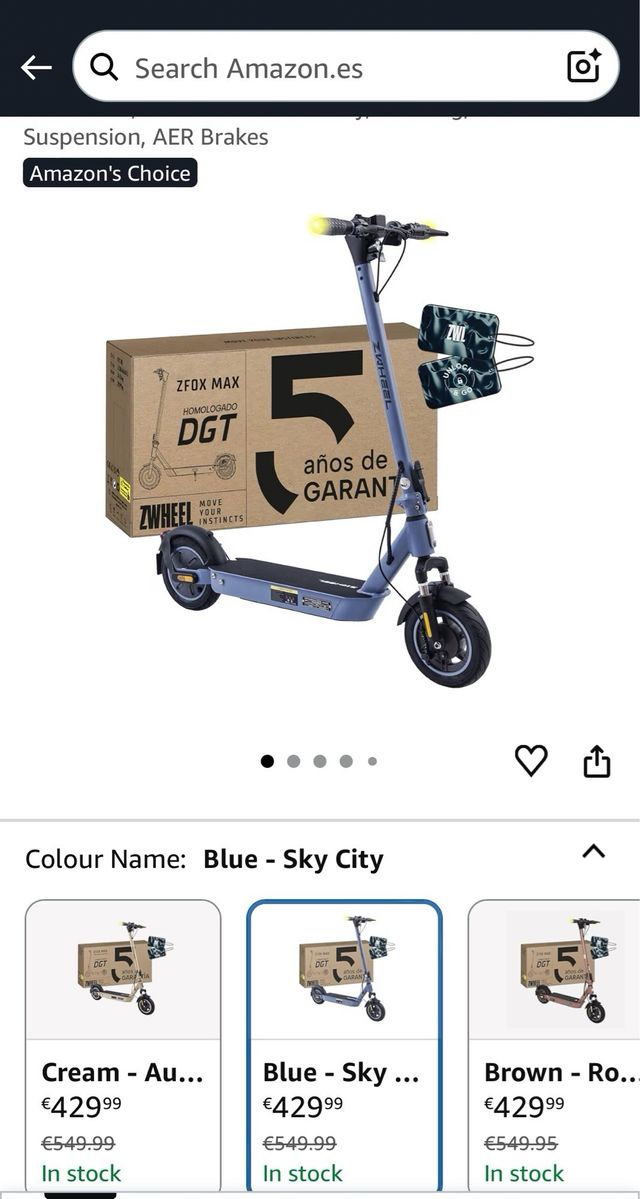Collapse the Colour Name section
Viewport: 640px width, 1199px height.
coord(594,851)
